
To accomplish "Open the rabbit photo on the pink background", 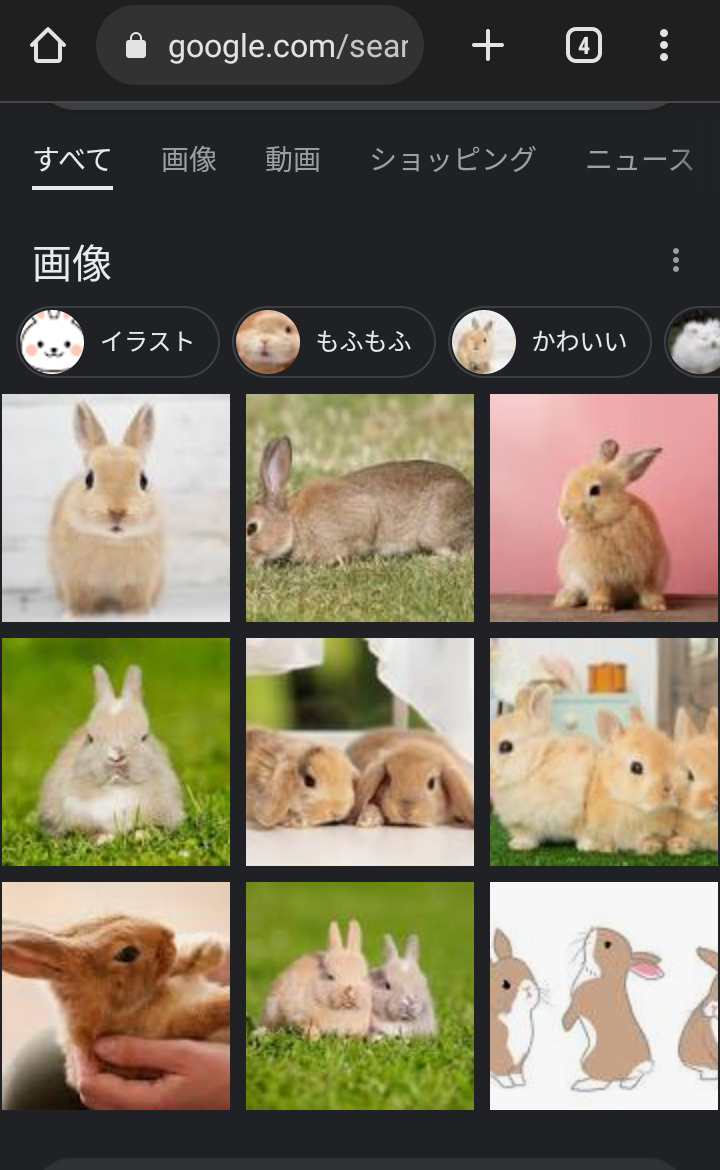I will tap(604, 508).
